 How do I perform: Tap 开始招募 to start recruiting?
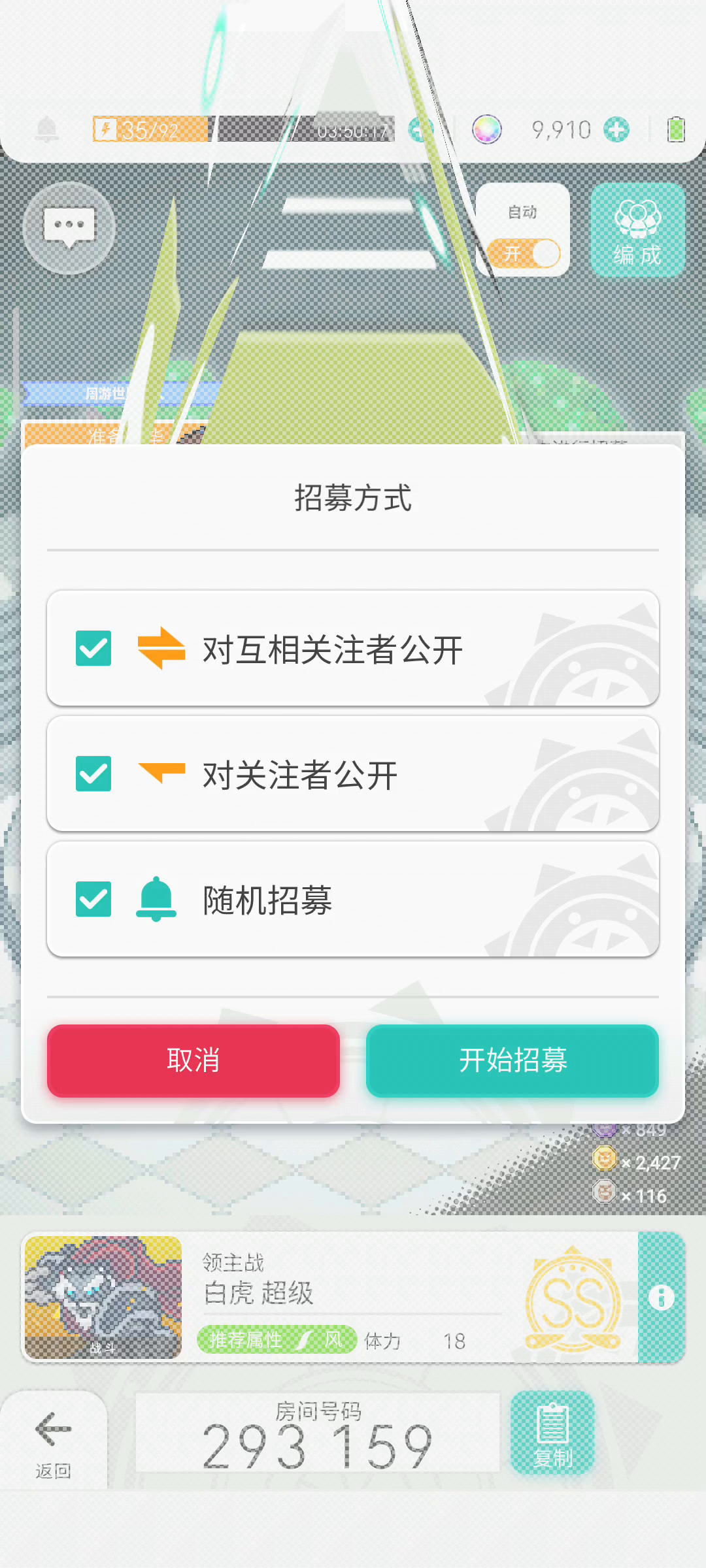tap(513, 1060)
